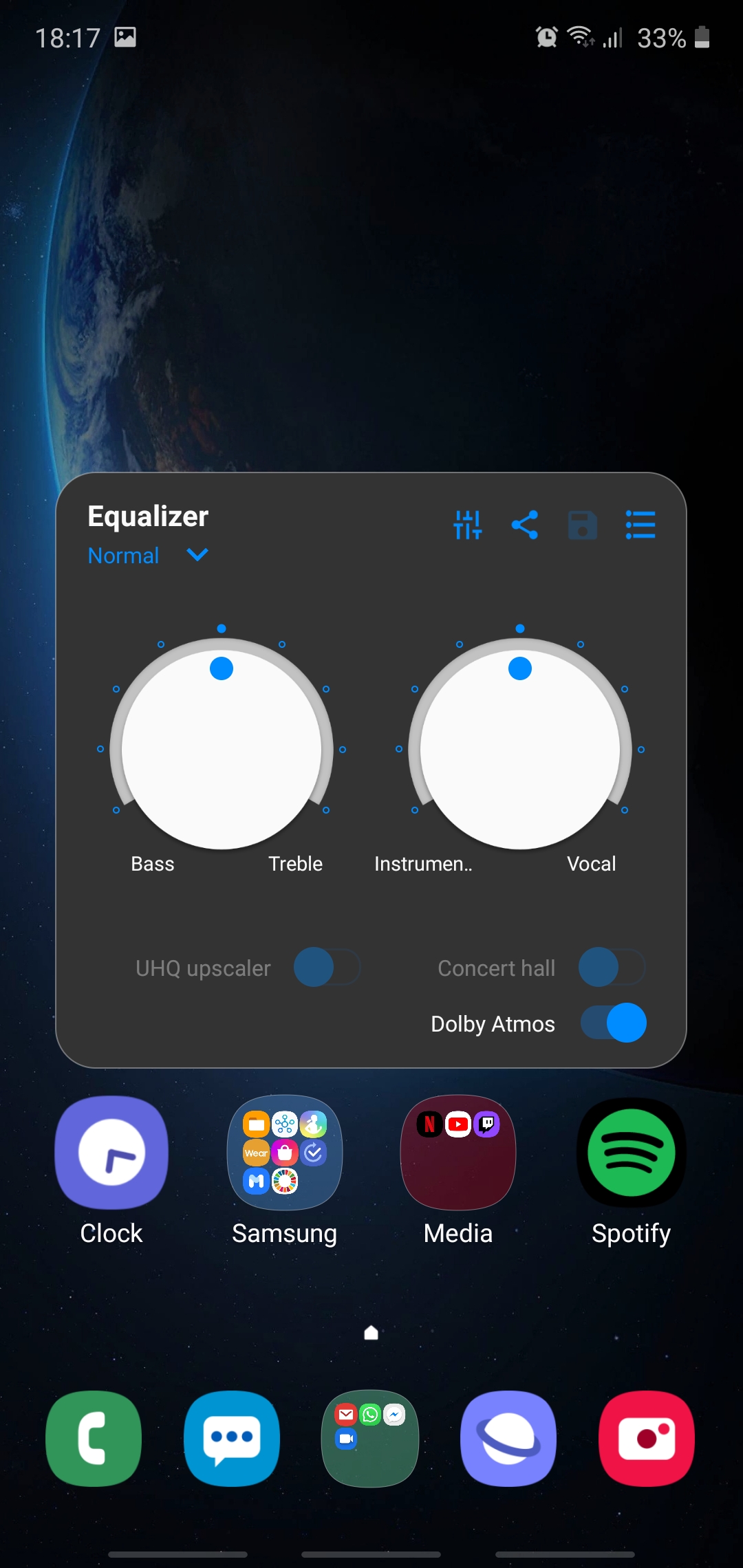743x1568 pixels.
Task: Share the equalizer settings
Action: pos(525,525)
